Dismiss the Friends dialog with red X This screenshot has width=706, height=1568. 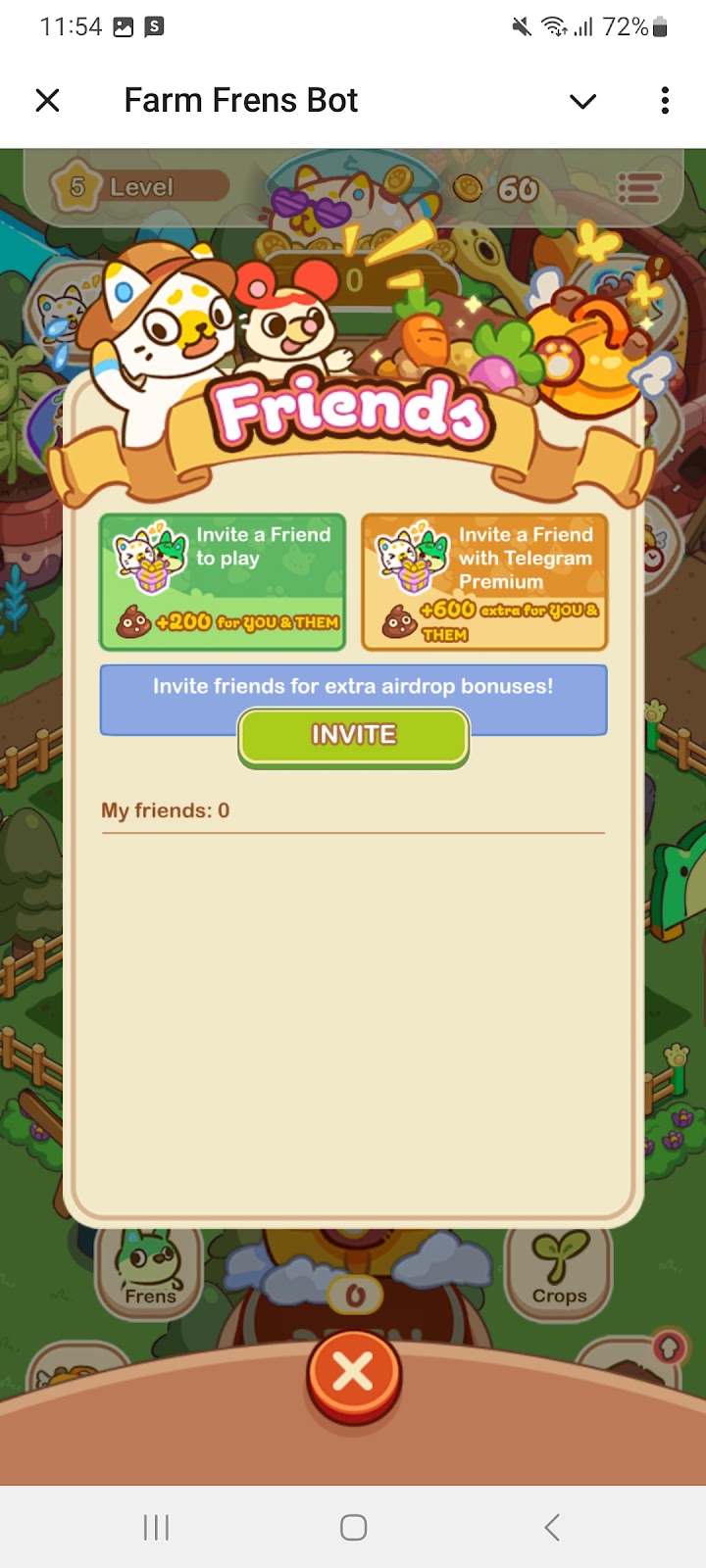(x=353, y=1373)
